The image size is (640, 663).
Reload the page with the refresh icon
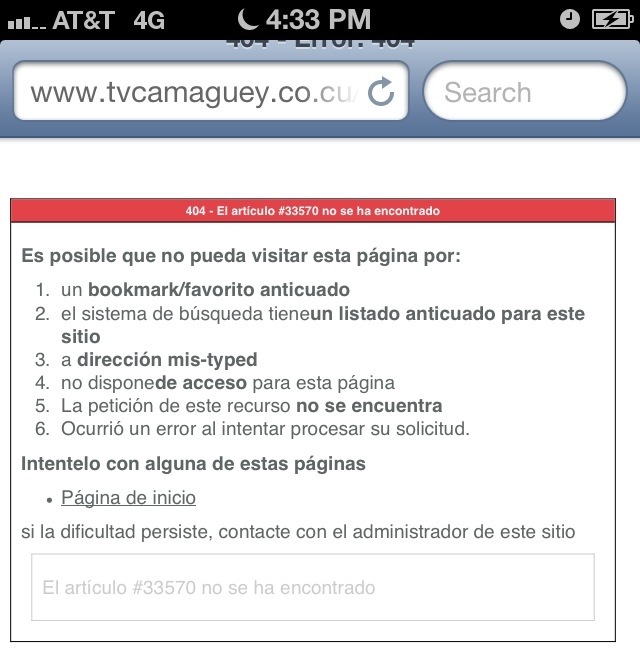381,93
